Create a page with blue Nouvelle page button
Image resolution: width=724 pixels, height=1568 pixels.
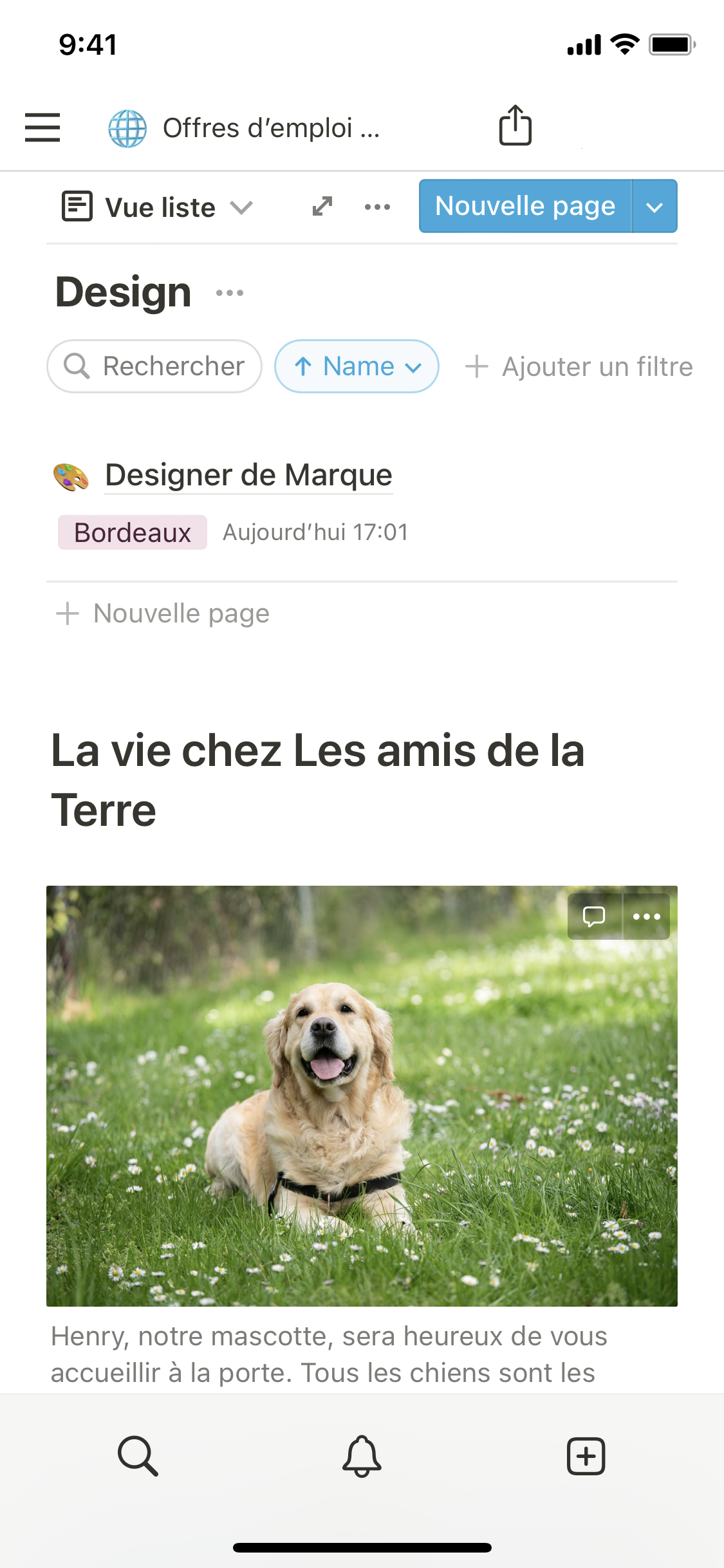point(524,207)
